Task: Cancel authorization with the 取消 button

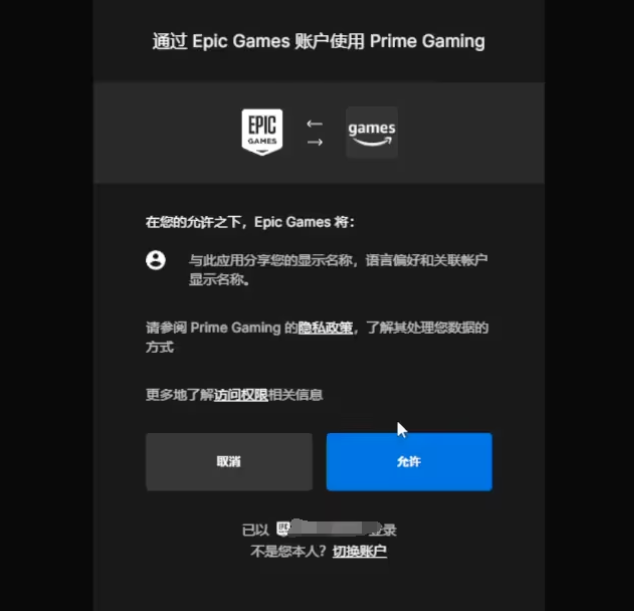Action: coord(228,462)
